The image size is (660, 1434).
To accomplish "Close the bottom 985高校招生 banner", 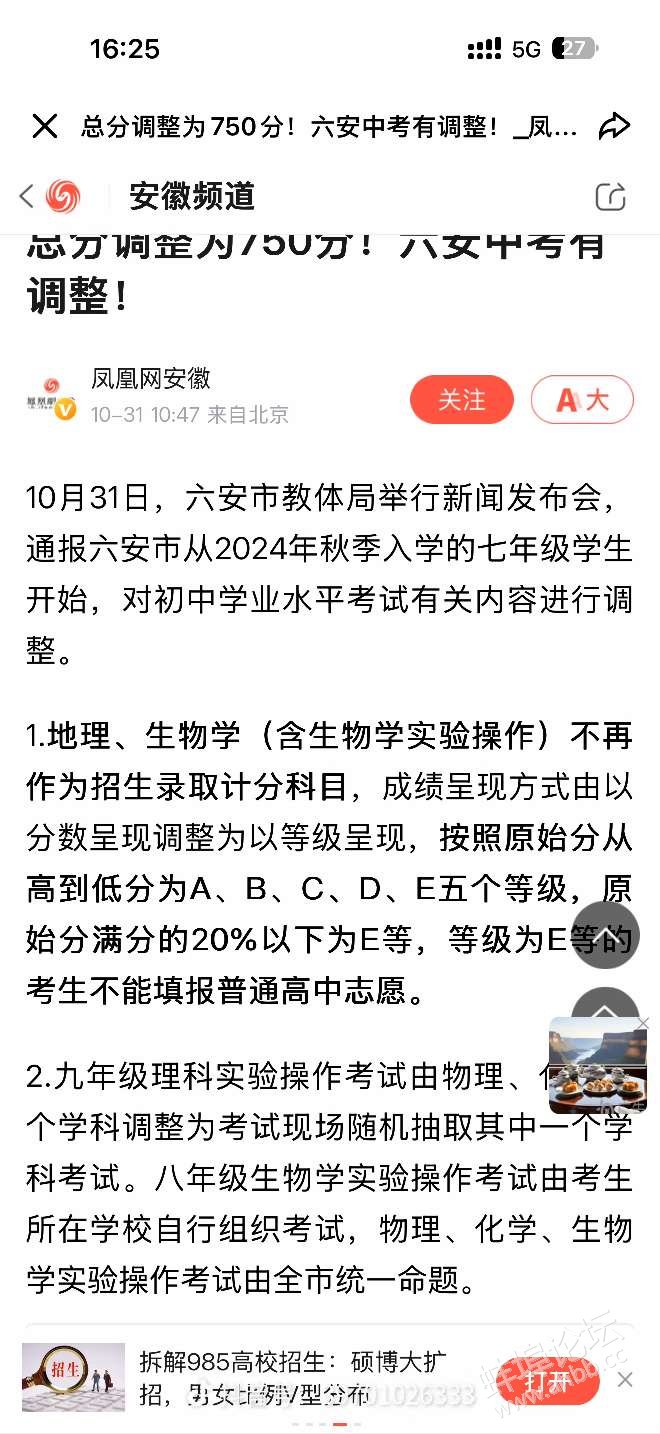I will pyautogui.click(x=625, y=1380).
